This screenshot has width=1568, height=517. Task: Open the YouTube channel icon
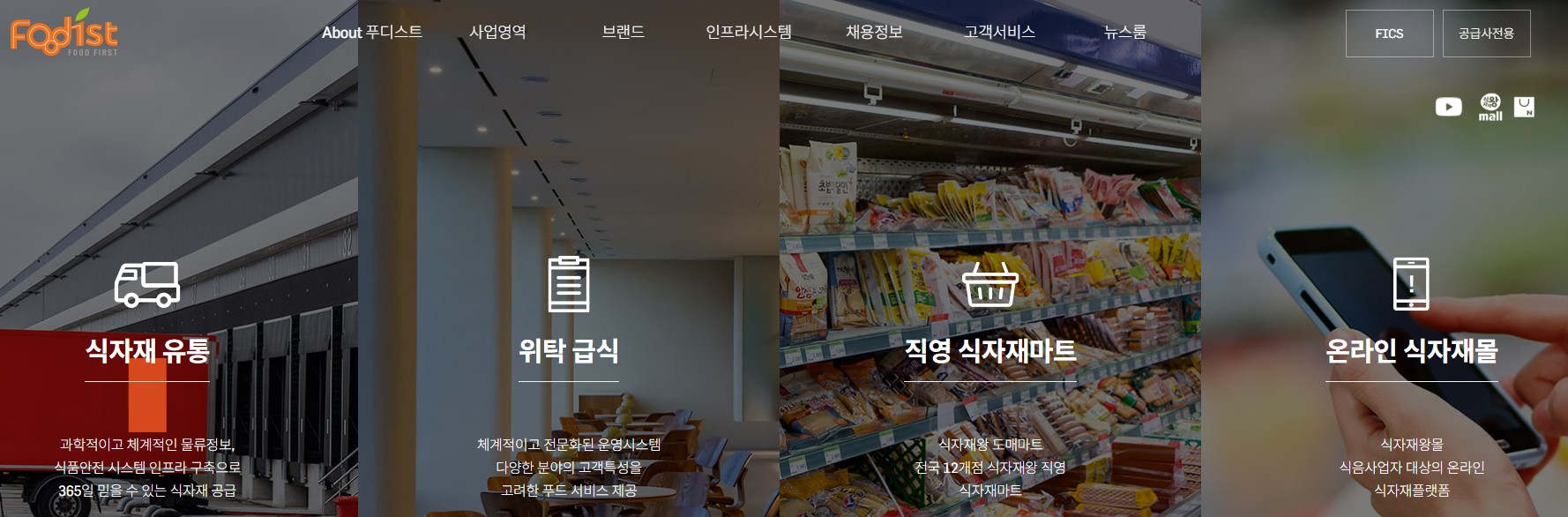(1448, 107)
